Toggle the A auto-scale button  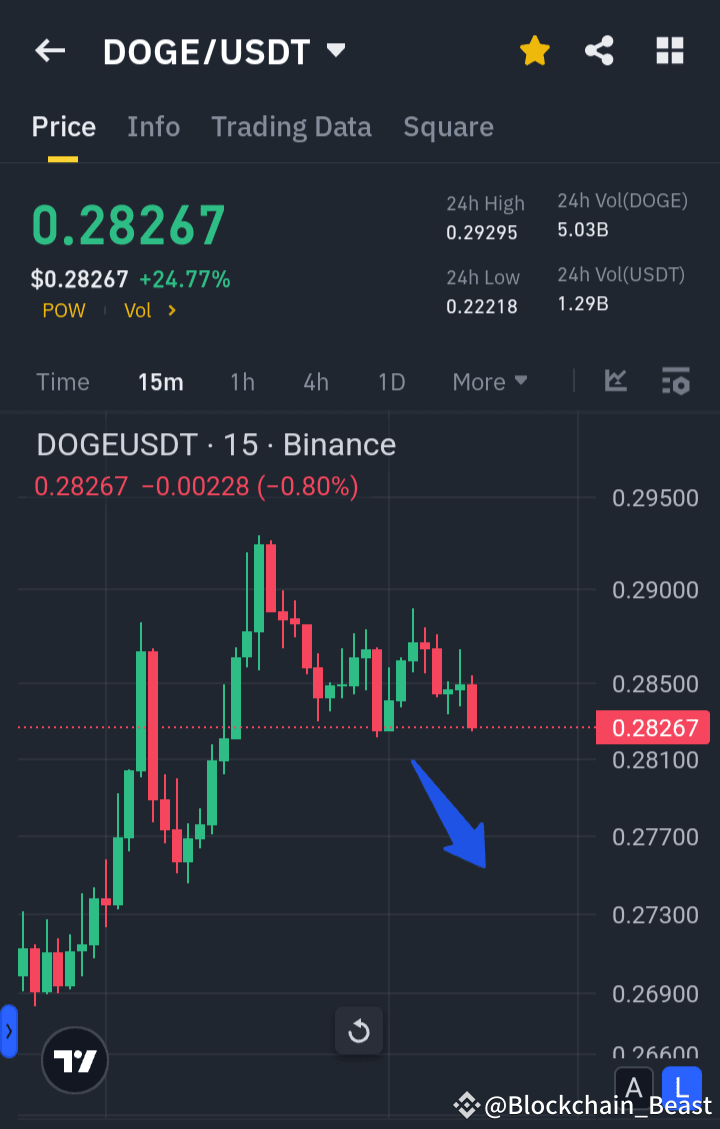click(635, 1089)
